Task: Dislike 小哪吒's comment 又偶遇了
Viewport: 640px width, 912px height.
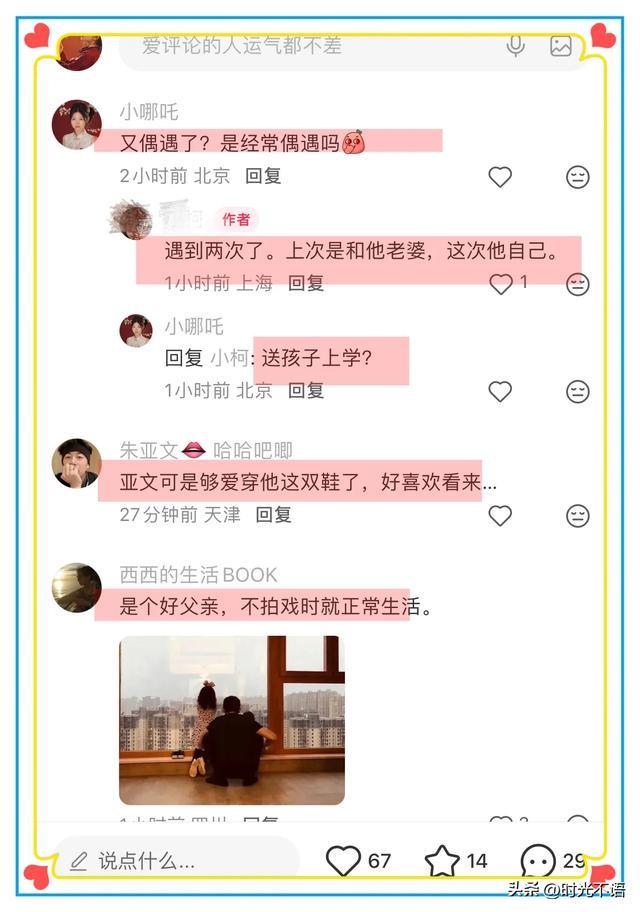Action: [x=577, y=177]
